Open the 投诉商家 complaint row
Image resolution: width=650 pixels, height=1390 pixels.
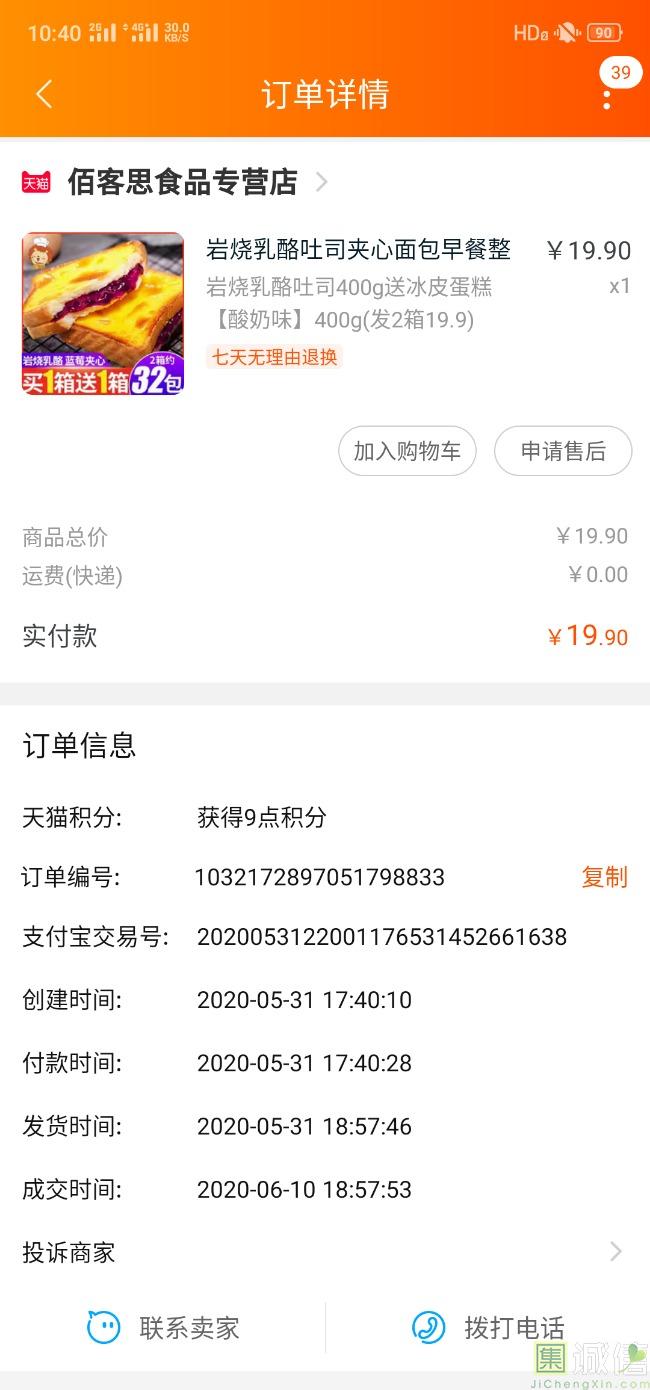(x=323, y=1252)
